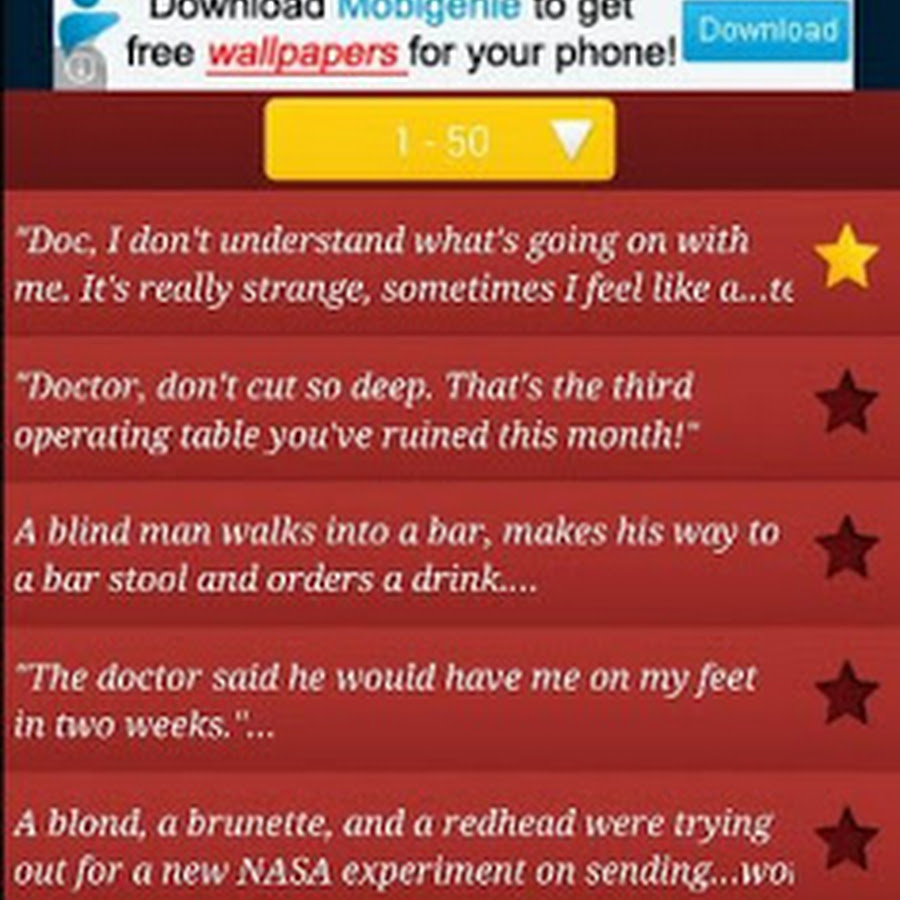Open the 'Doctor, don't cut so deep' joke

click(400, 410)
